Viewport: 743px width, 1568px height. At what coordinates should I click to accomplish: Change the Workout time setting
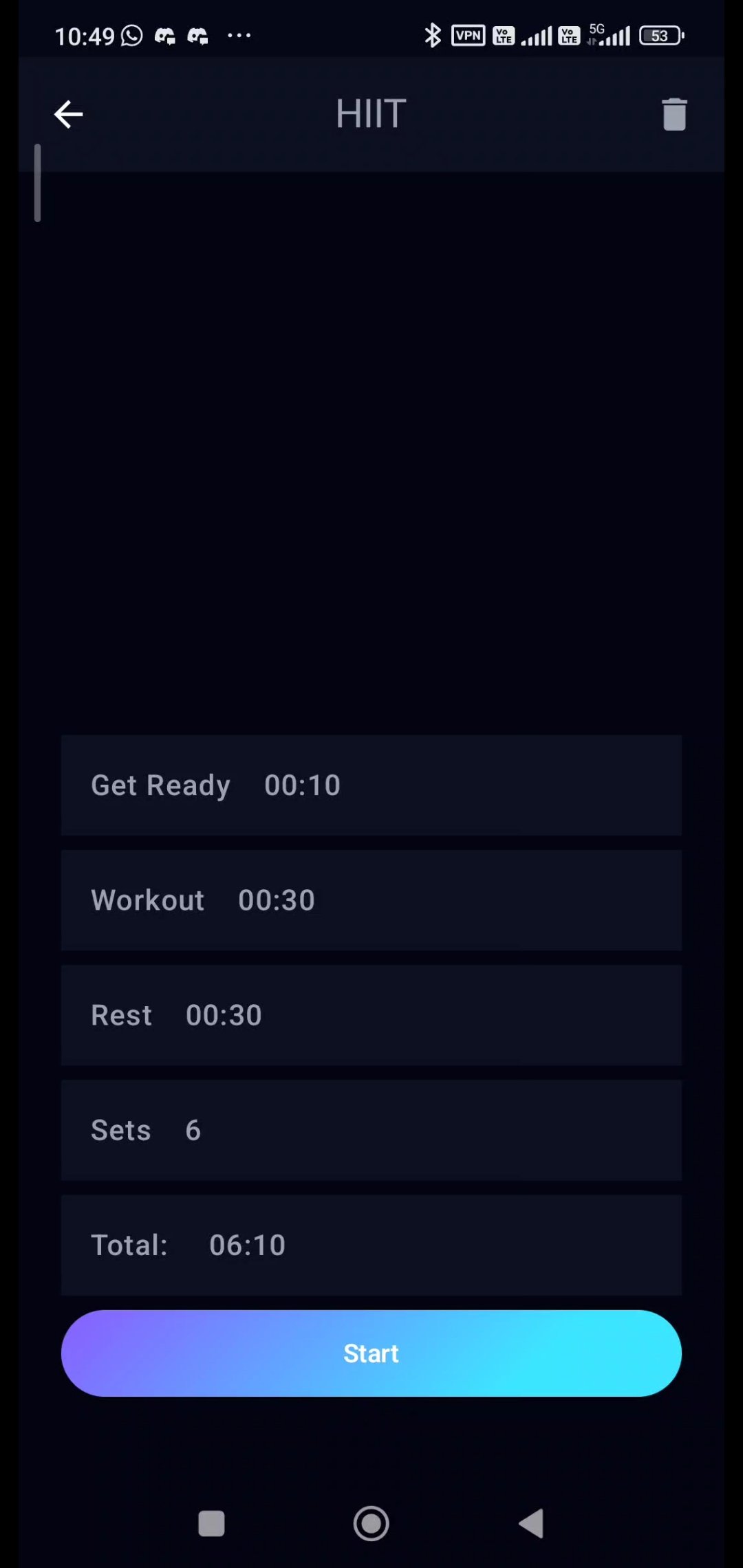(371, 900)
